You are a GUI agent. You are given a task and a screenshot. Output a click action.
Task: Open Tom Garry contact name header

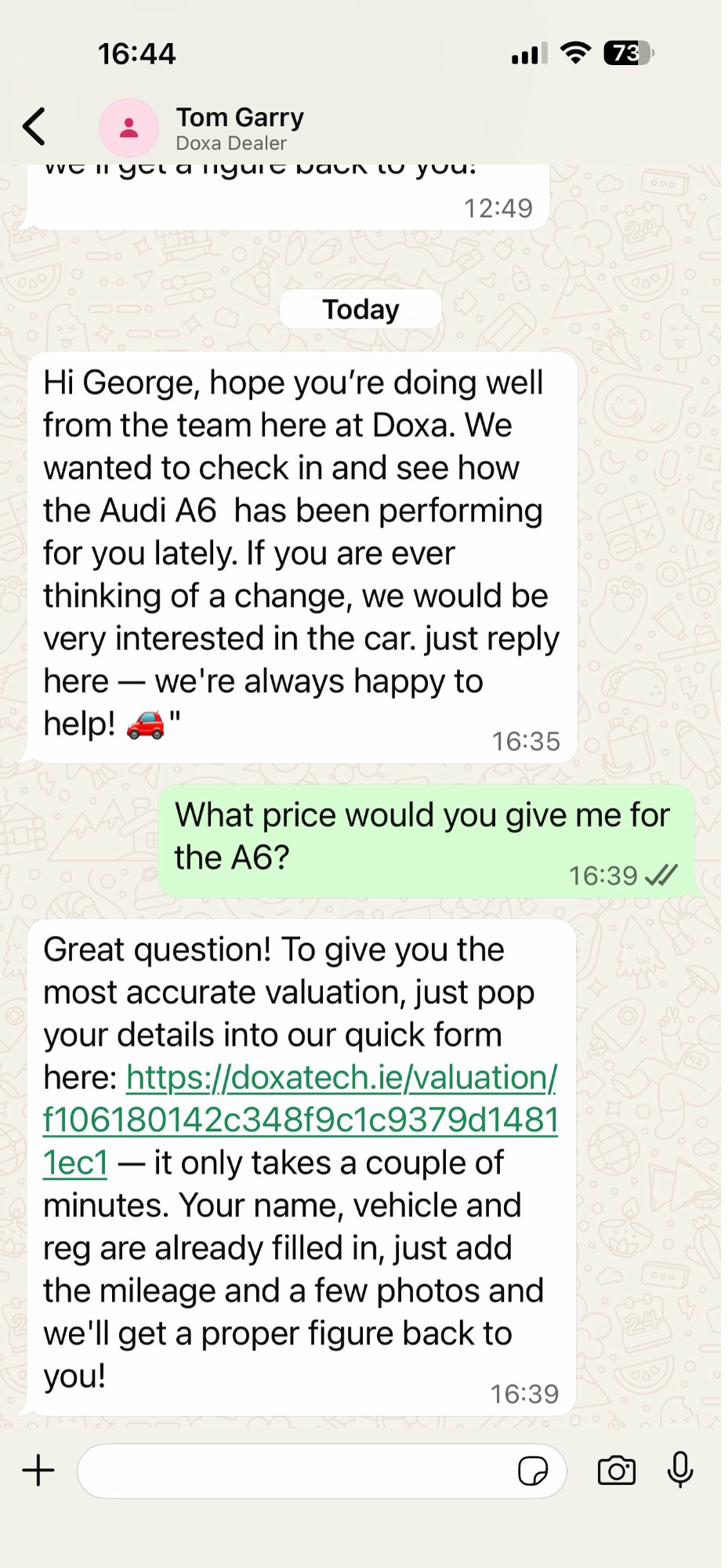pos(240,116)
